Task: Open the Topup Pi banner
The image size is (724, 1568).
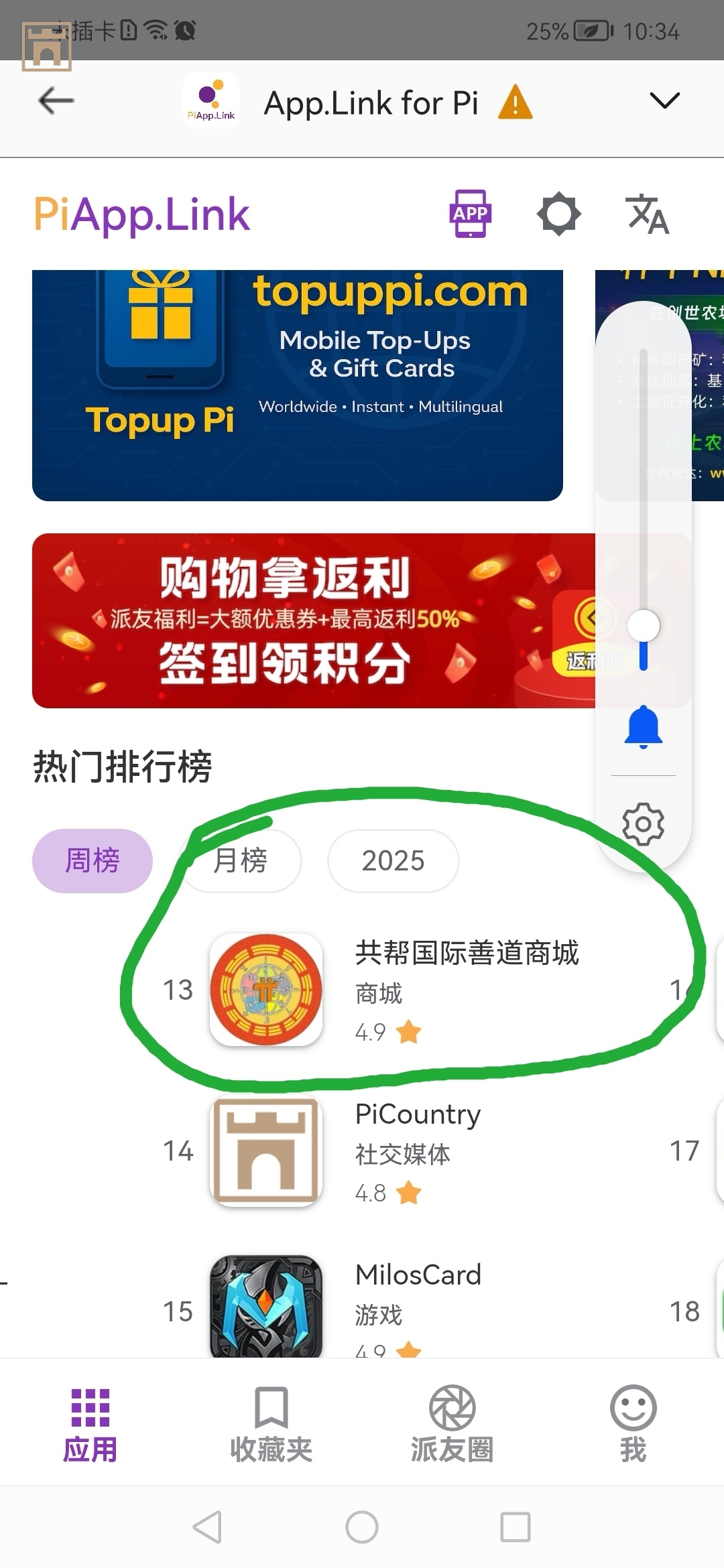Action: click(297, 385)
